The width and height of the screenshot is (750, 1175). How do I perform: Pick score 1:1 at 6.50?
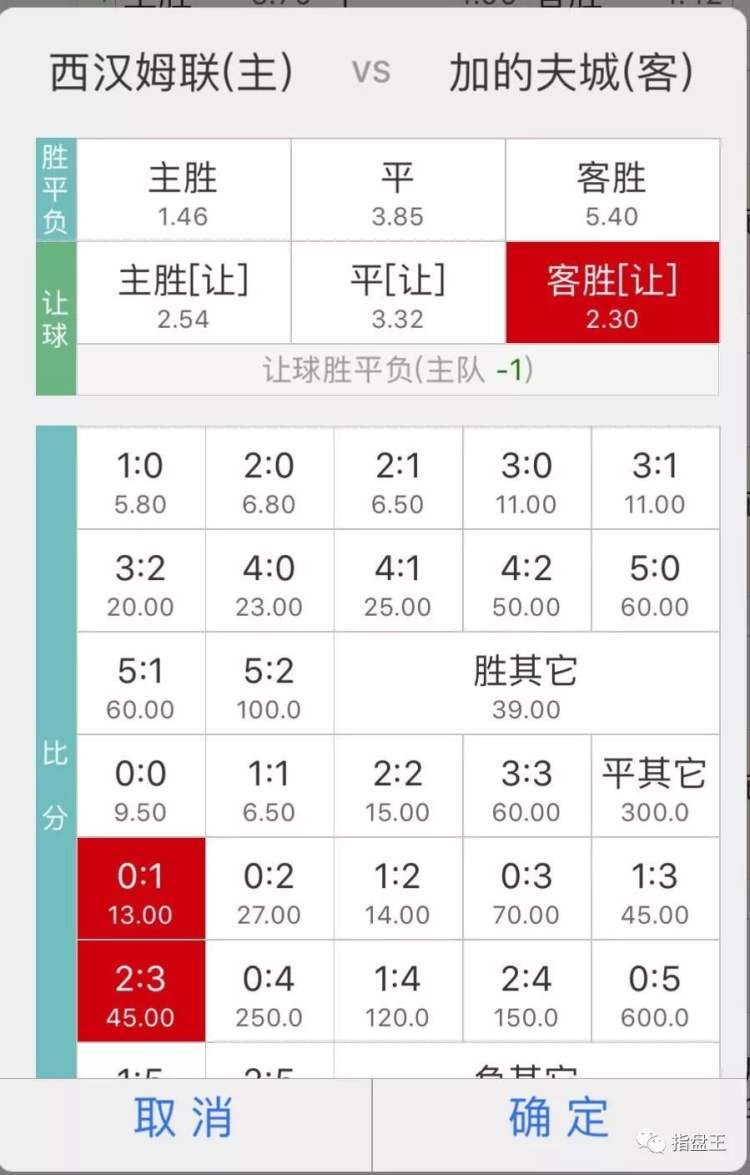tap(268, 787)
